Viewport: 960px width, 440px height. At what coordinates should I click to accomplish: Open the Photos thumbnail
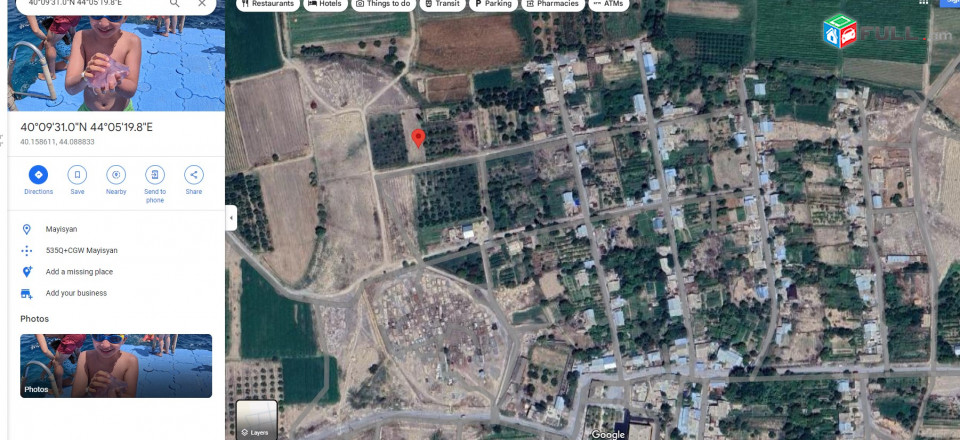pos(116,365)
